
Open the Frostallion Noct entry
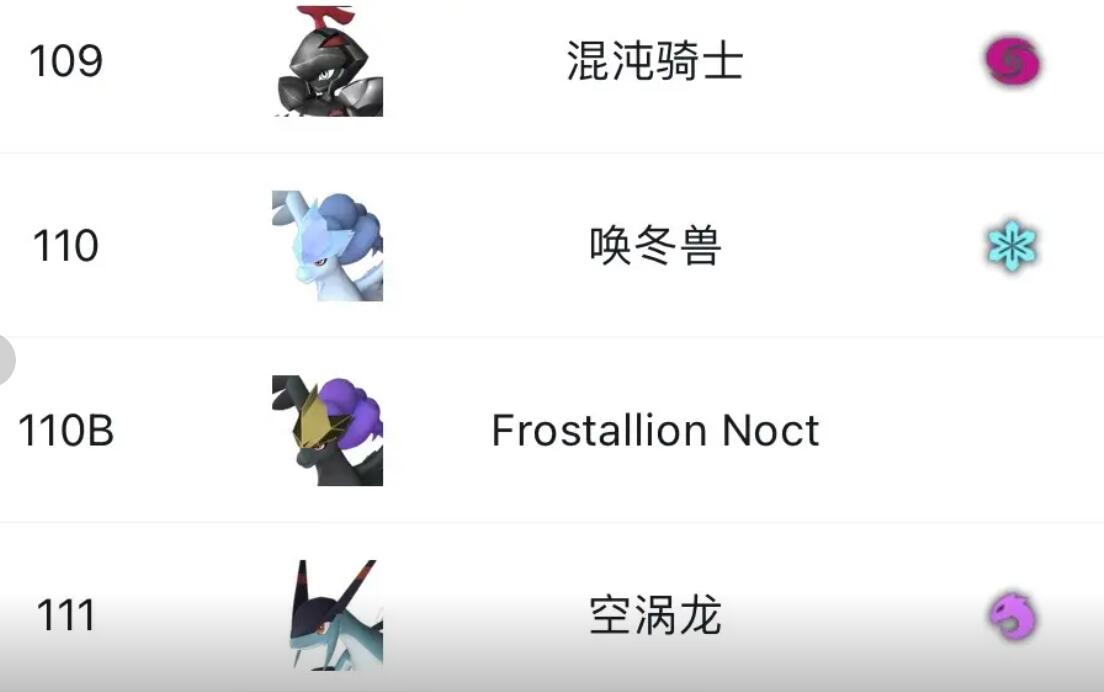tap(654, 431)
